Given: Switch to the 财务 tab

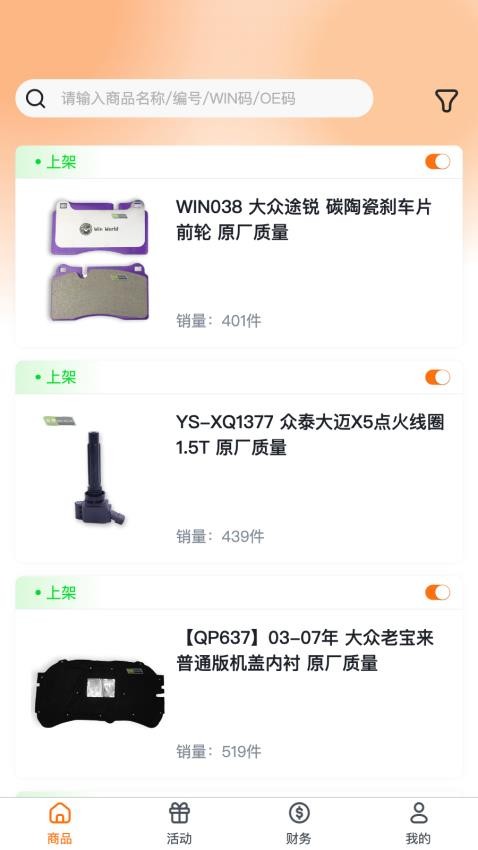Looking at the screenshot, I should pyautogui.click(x=299, y=824).
